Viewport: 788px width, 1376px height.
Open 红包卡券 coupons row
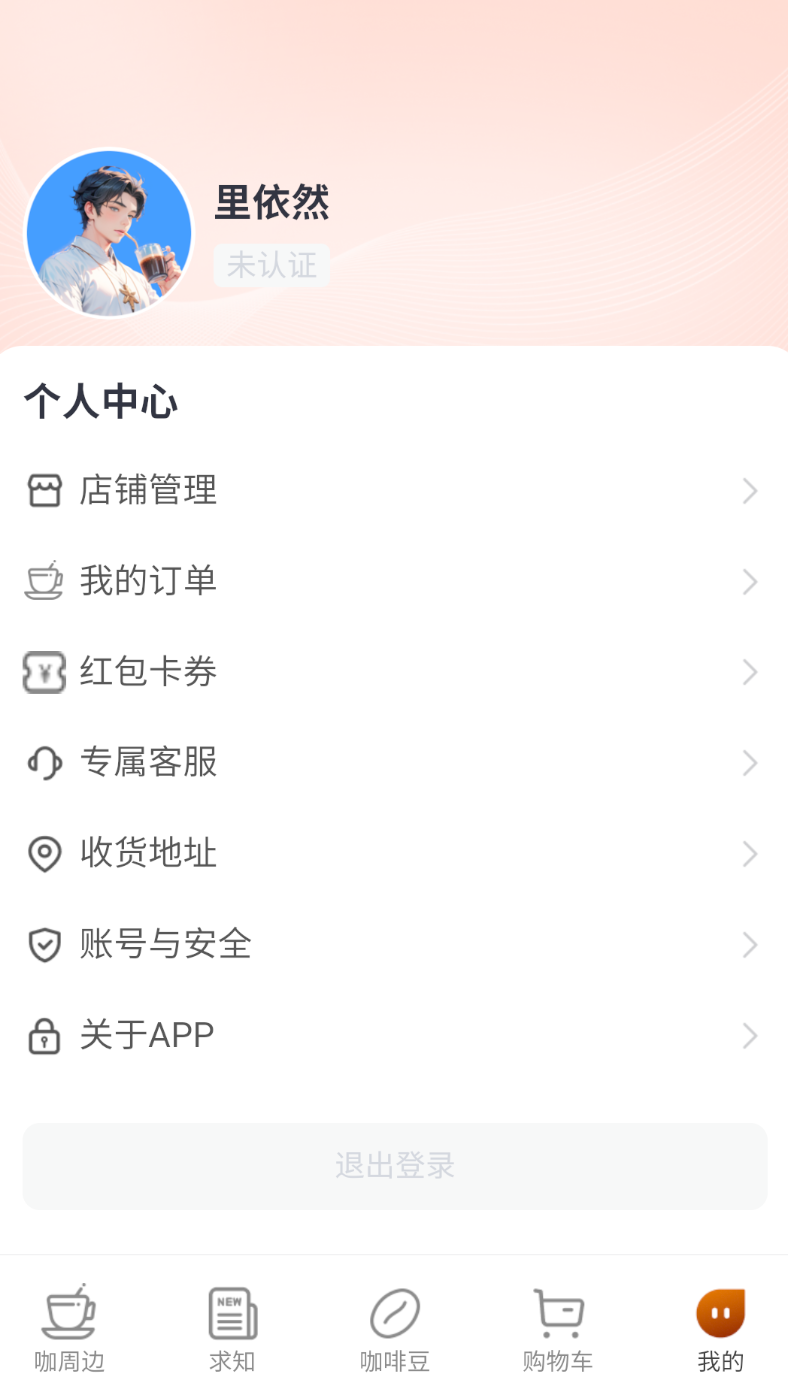[394, 672]
